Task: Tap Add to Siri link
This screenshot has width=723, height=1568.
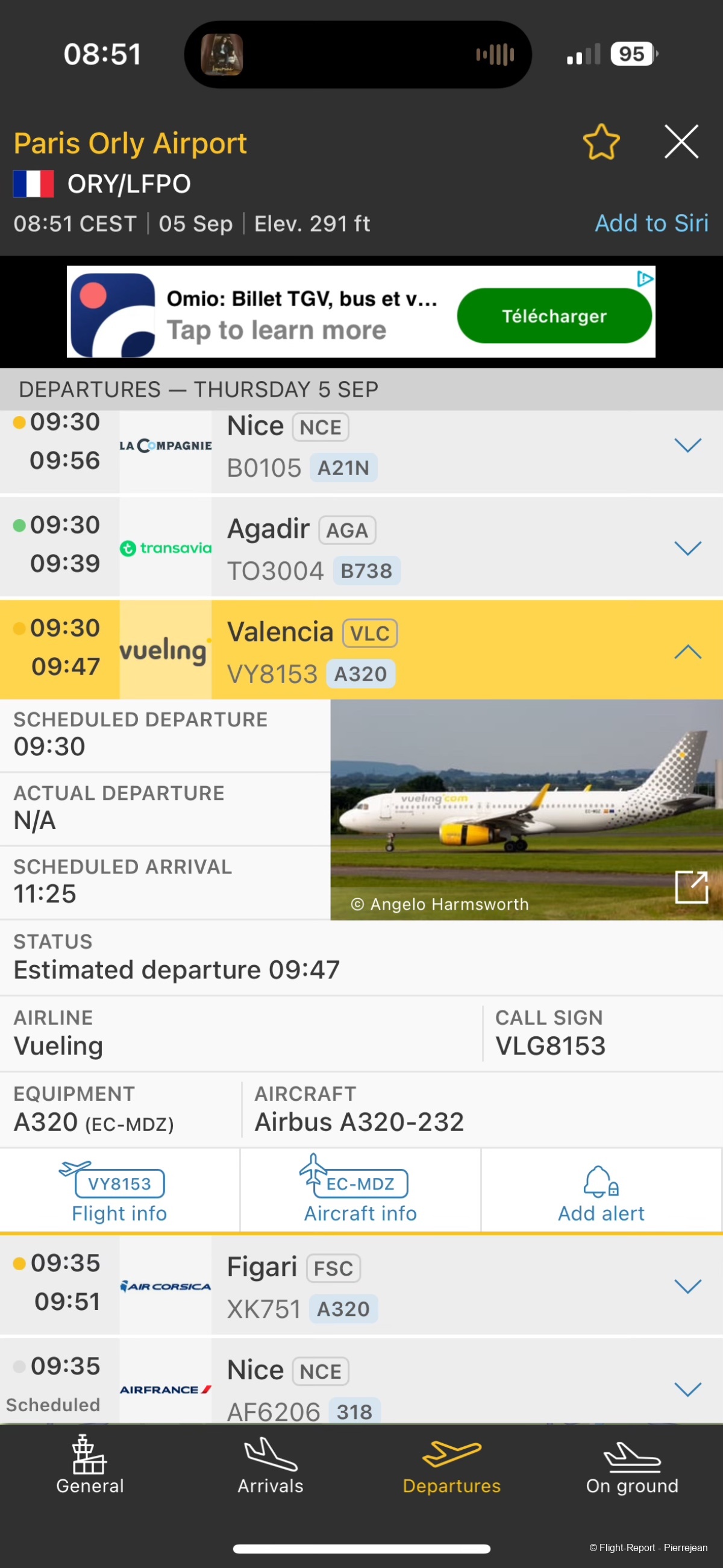Action: click(651, 224)
